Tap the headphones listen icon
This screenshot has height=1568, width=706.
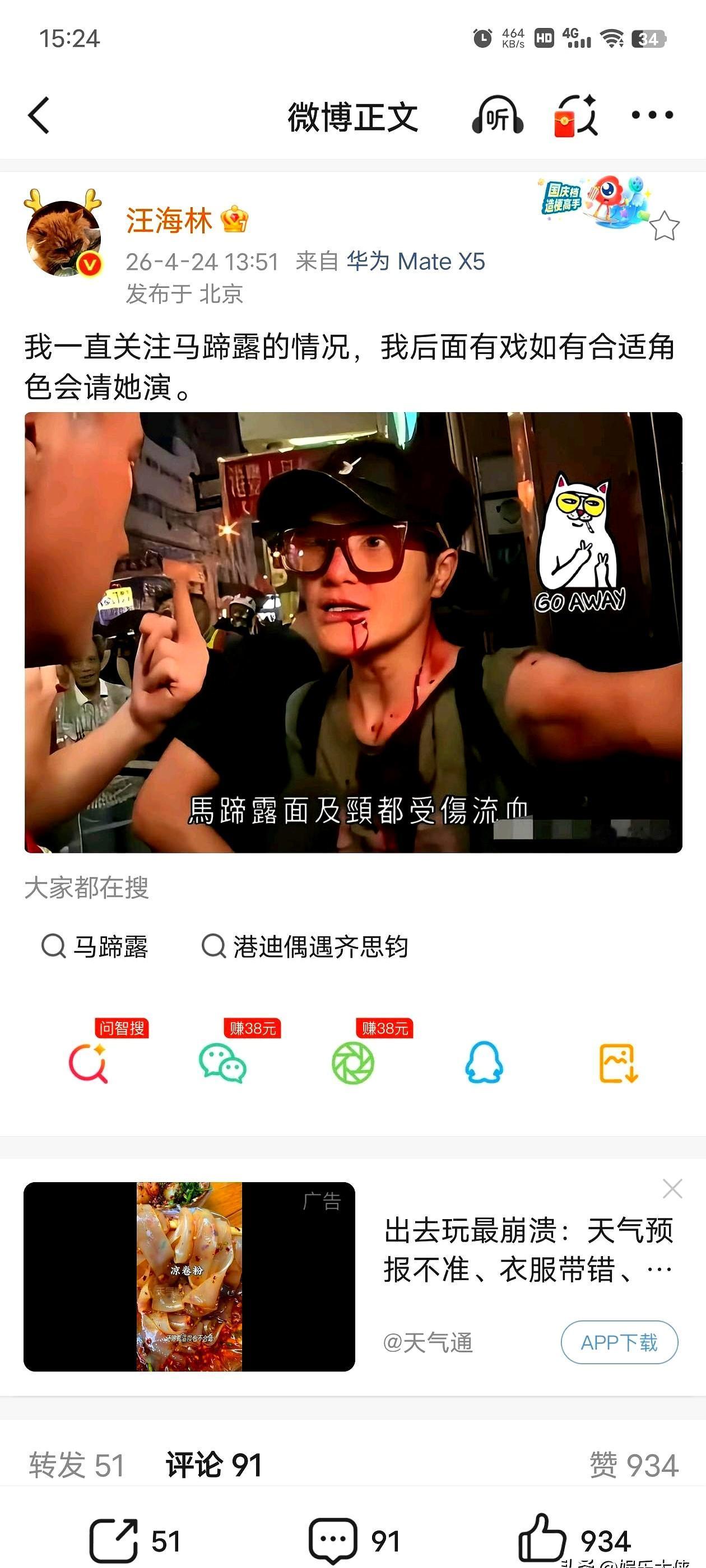pos(497,116)
